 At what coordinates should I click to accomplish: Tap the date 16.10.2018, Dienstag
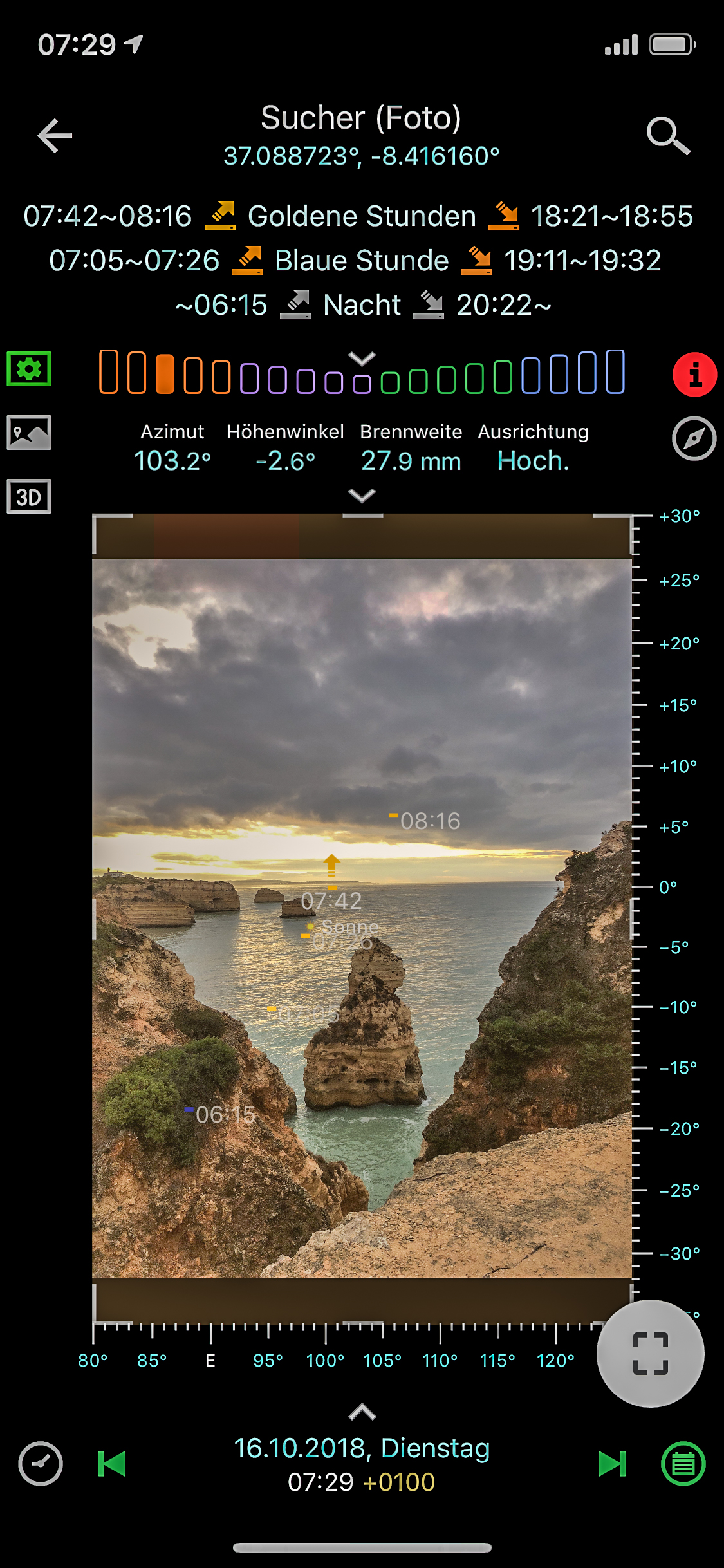362,1448
